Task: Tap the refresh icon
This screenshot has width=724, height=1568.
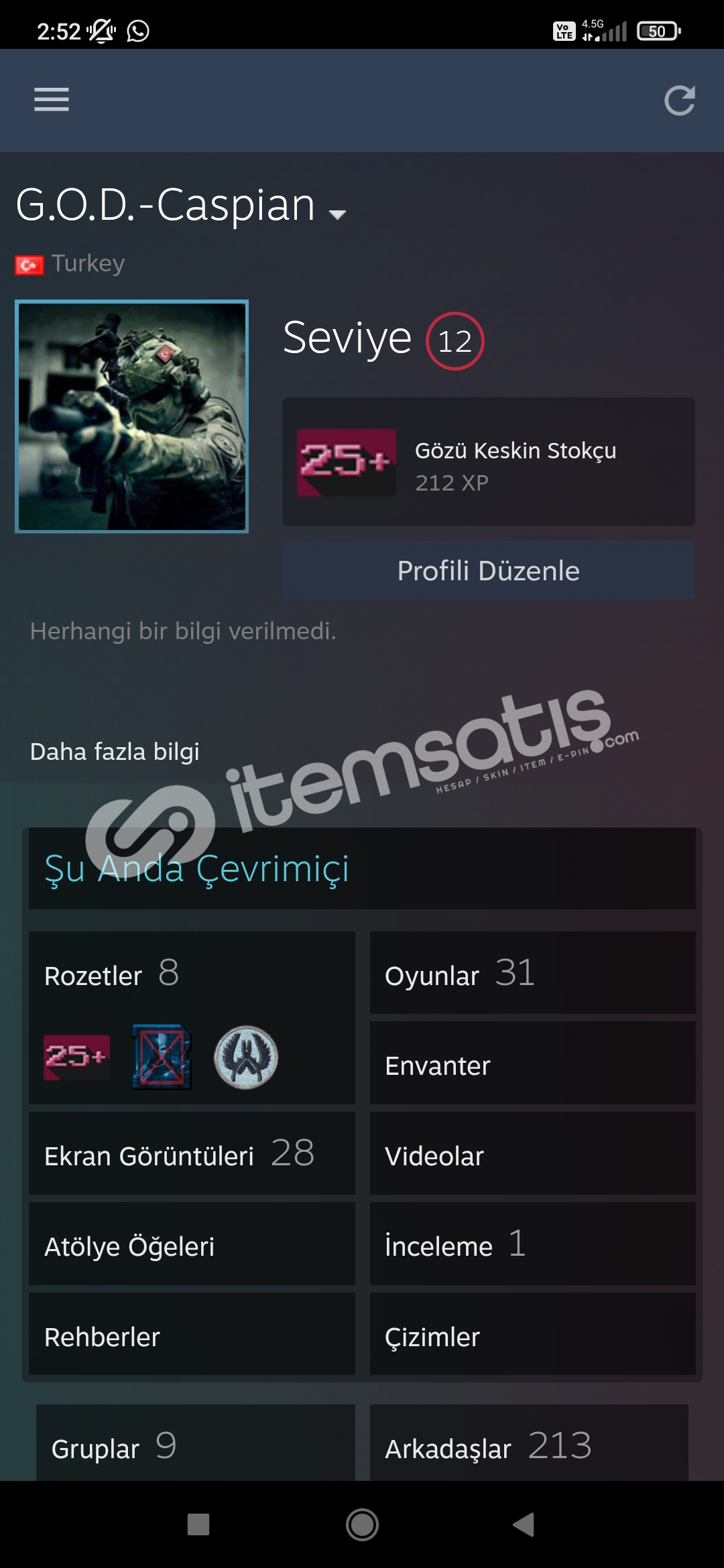Action: [x=679, y=101]
